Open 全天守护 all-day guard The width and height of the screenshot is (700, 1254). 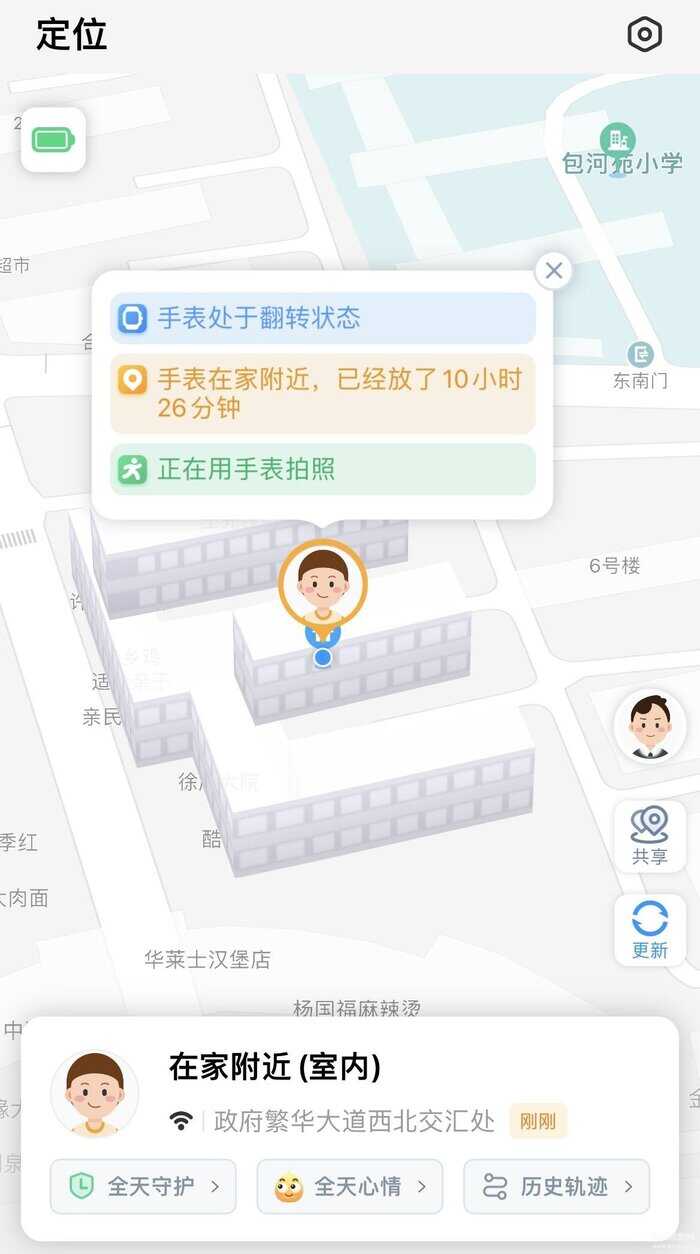click(x=143, y=1186)
